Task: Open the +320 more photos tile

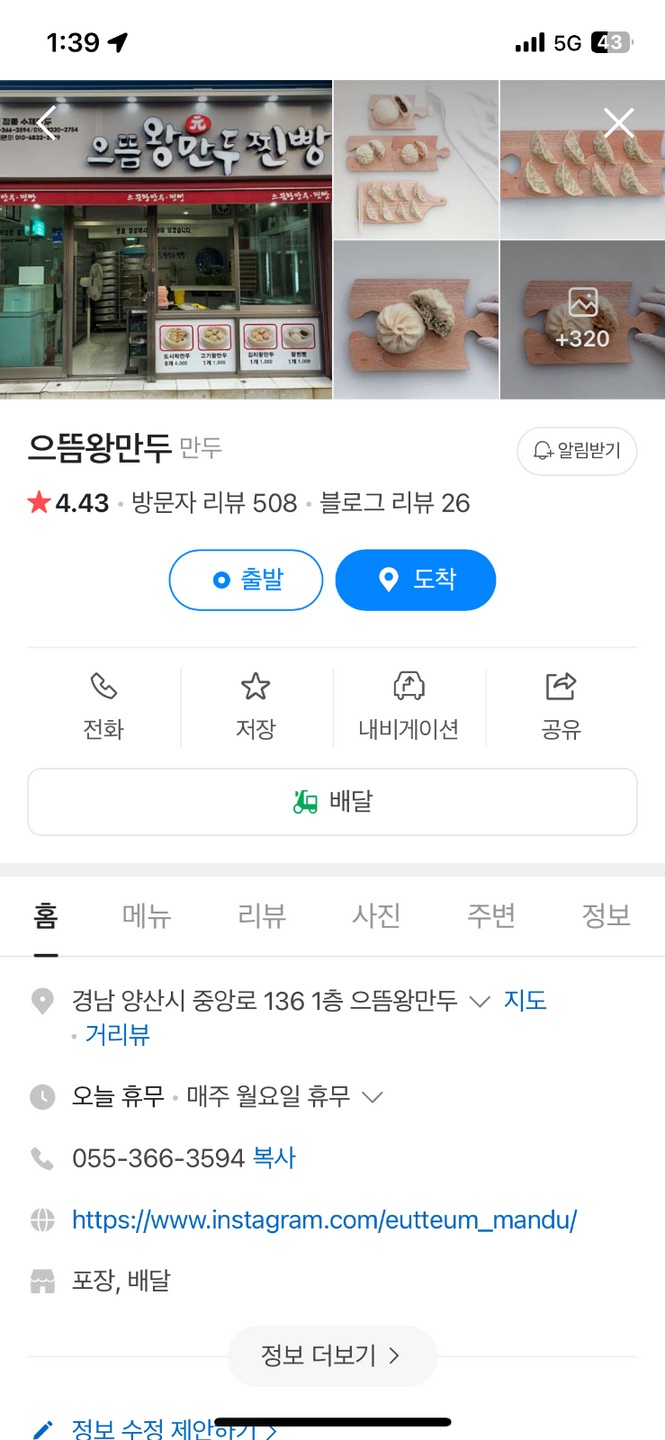Action: click(582, 320)
